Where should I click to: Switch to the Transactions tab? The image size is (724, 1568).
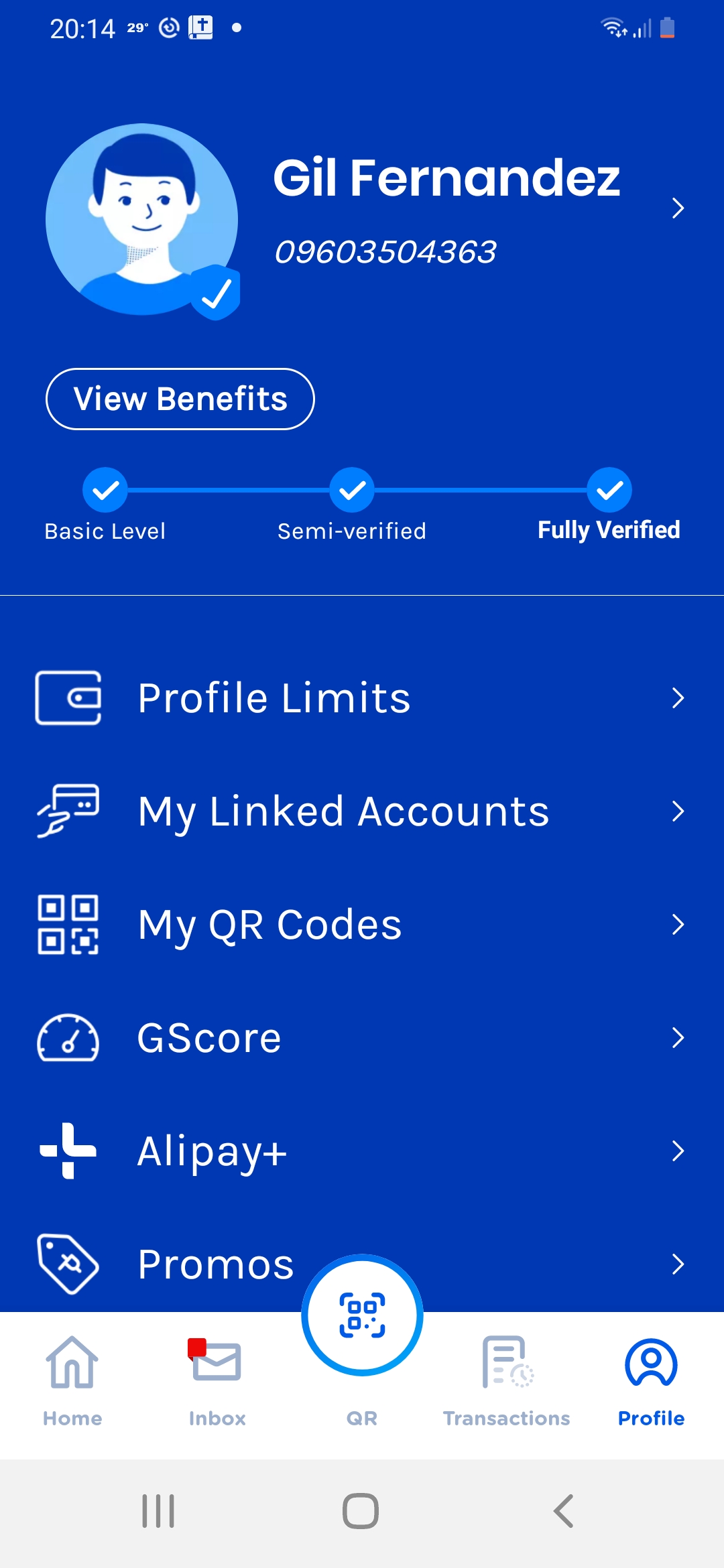click(x=507, y=1382)
